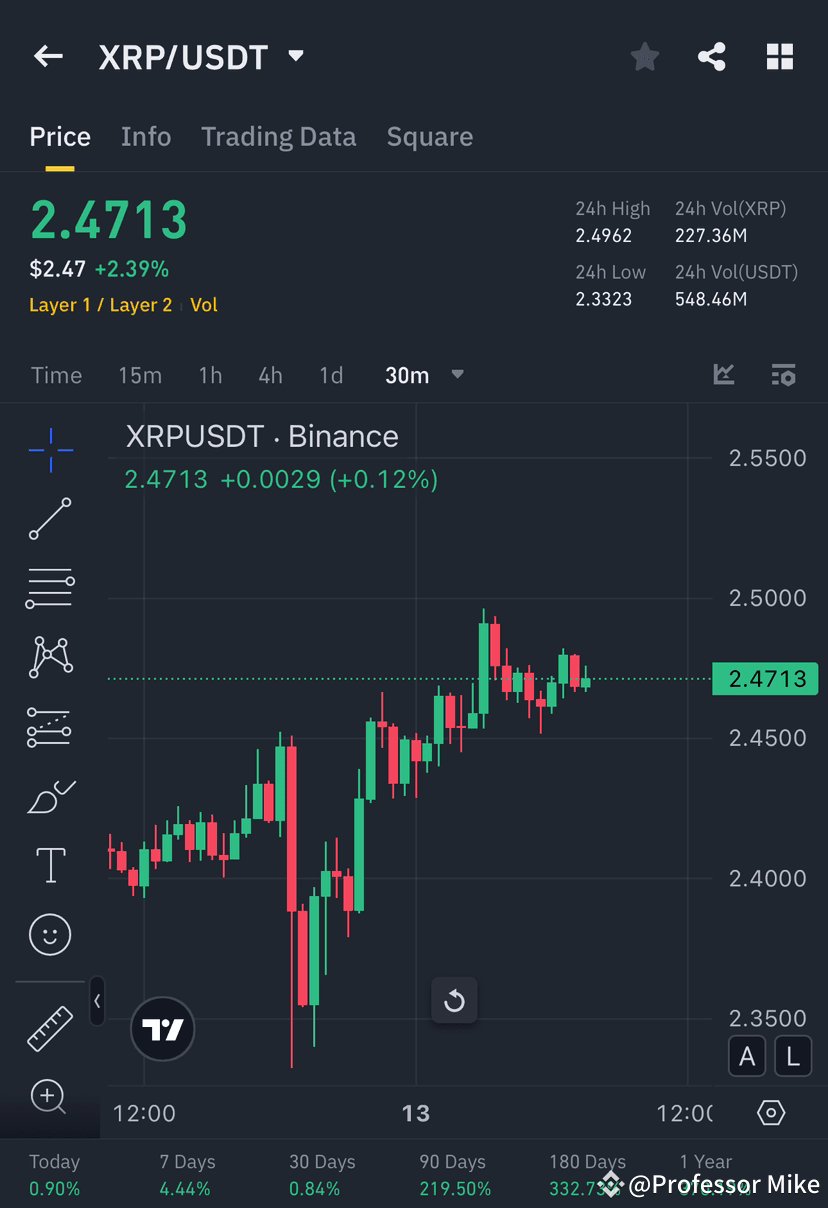Viewport: 828px width, 1208px height.
Task: Toggle log scale with the L button
Action: (x=793, y=1056)
